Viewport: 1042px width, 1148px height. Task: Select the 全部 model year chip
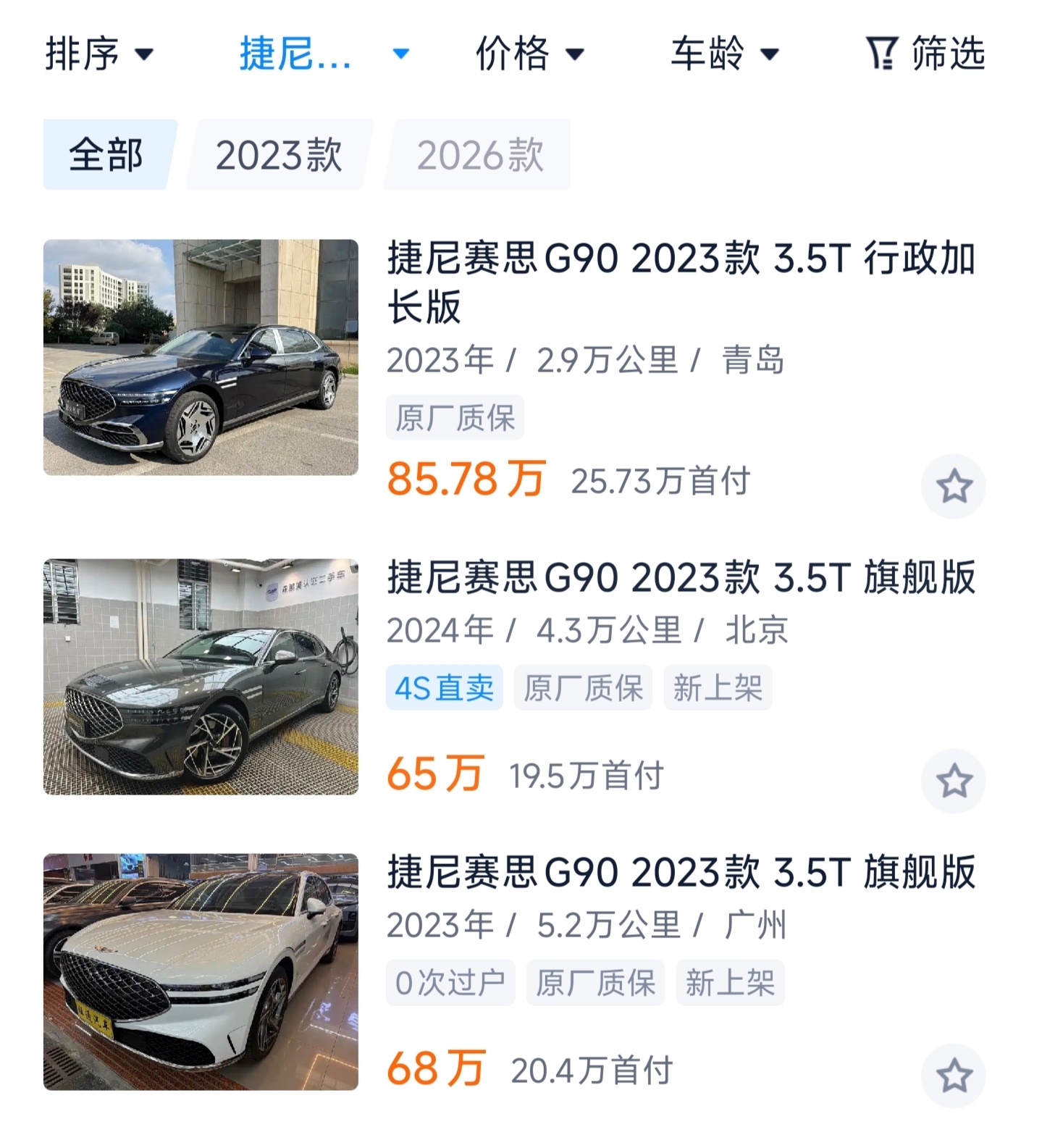[106, 155]
